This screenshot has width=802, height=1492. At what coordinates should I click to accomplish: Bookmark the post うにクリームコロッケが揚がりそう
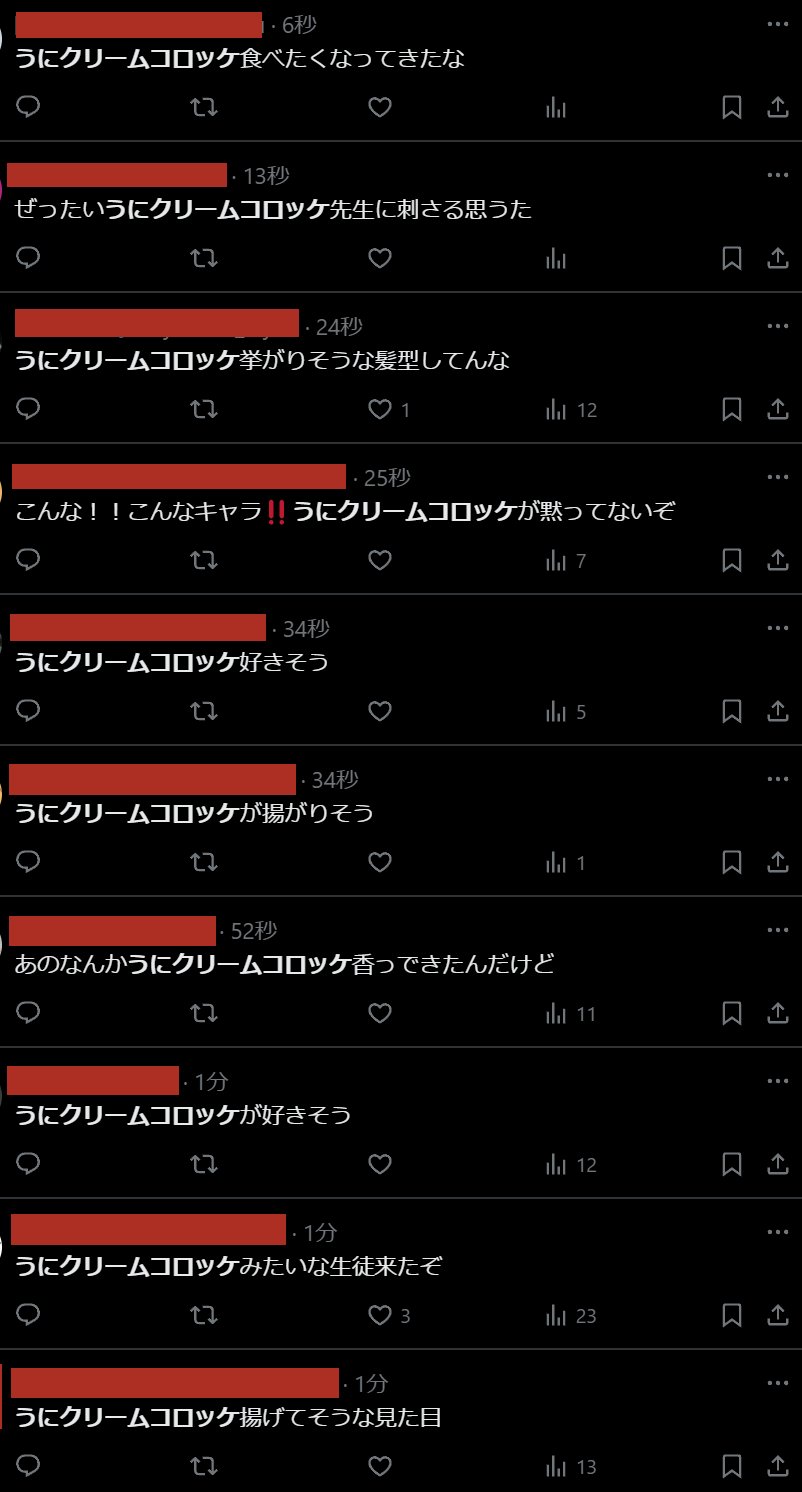click(732, 862)
